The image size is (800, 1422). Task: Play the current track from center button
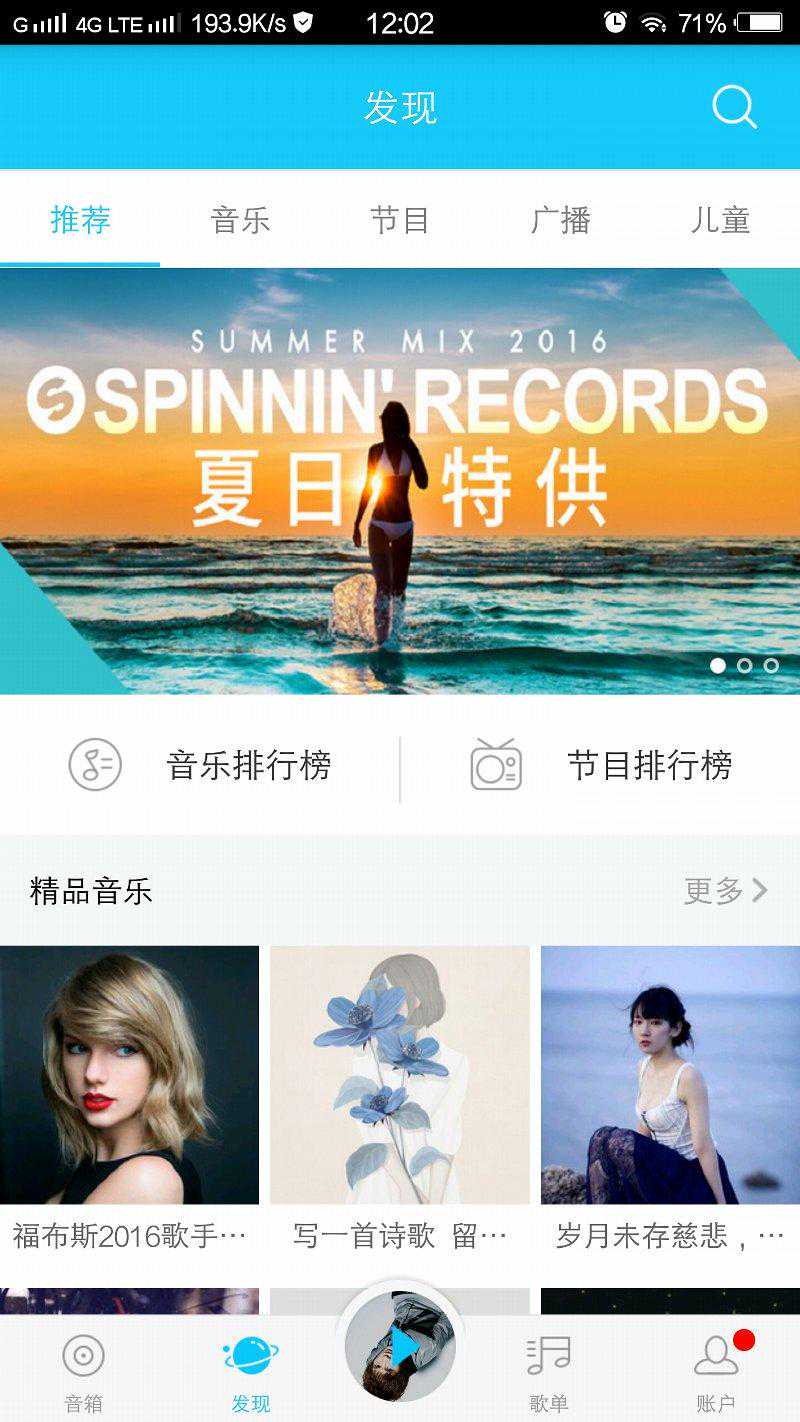tap(400, 1347)
